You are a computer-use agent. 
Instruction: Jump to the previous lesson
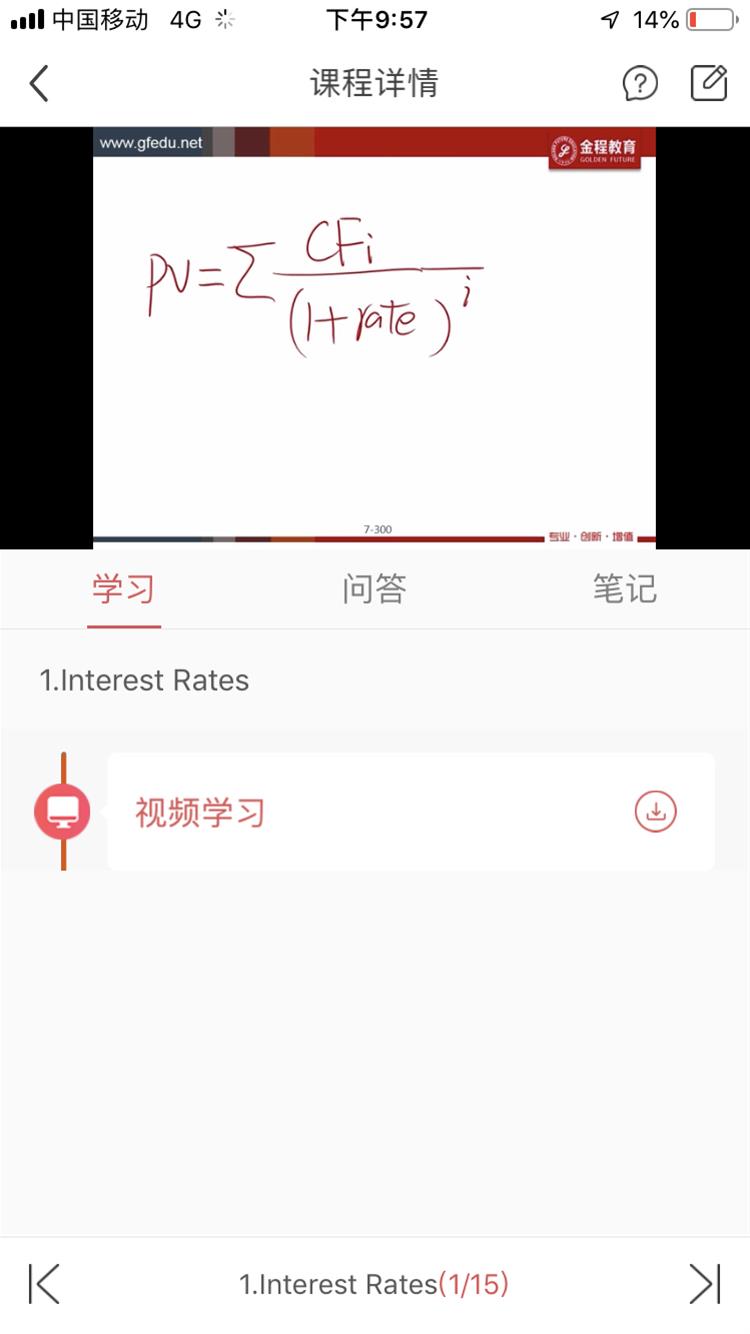[44, 1284]
